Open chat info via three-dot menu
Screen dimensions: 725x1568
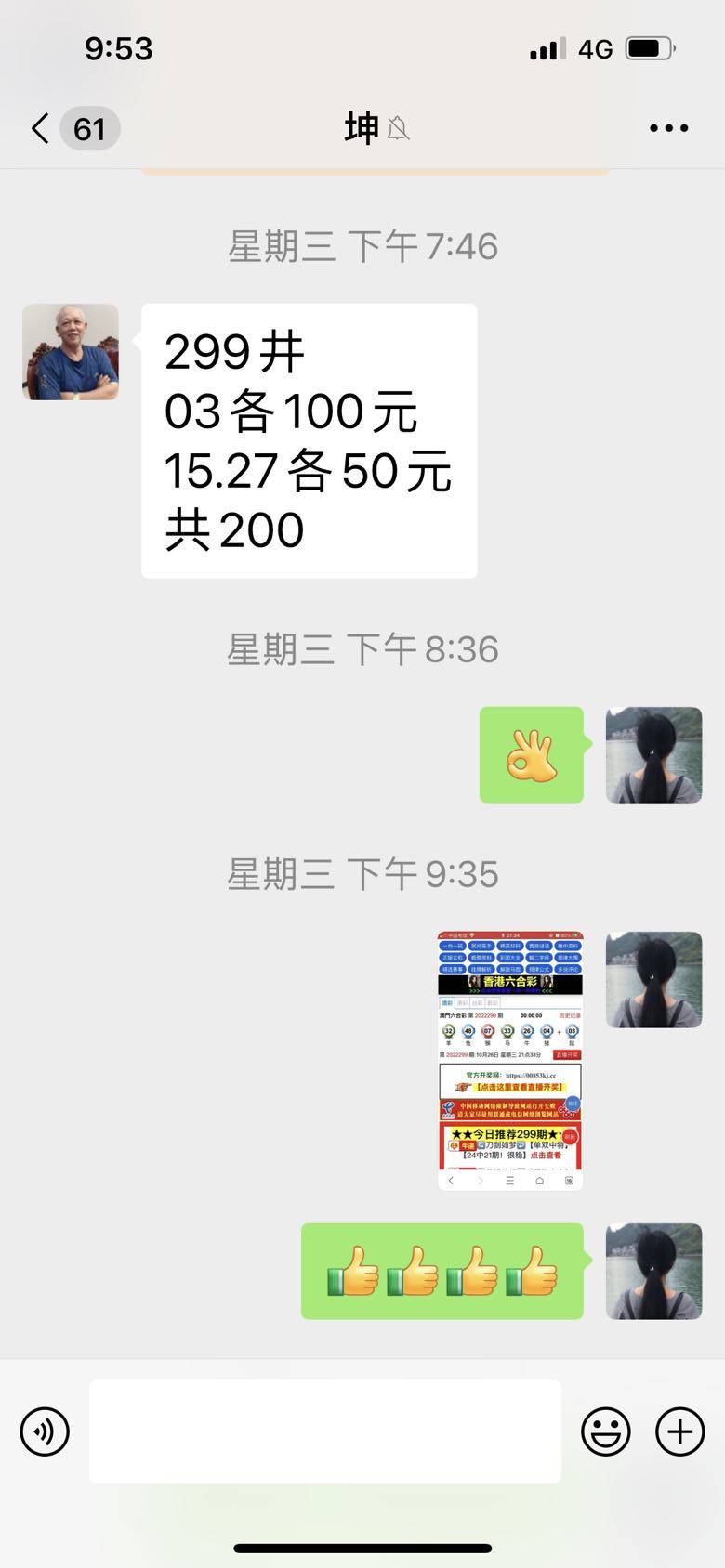tap(668, 128)
